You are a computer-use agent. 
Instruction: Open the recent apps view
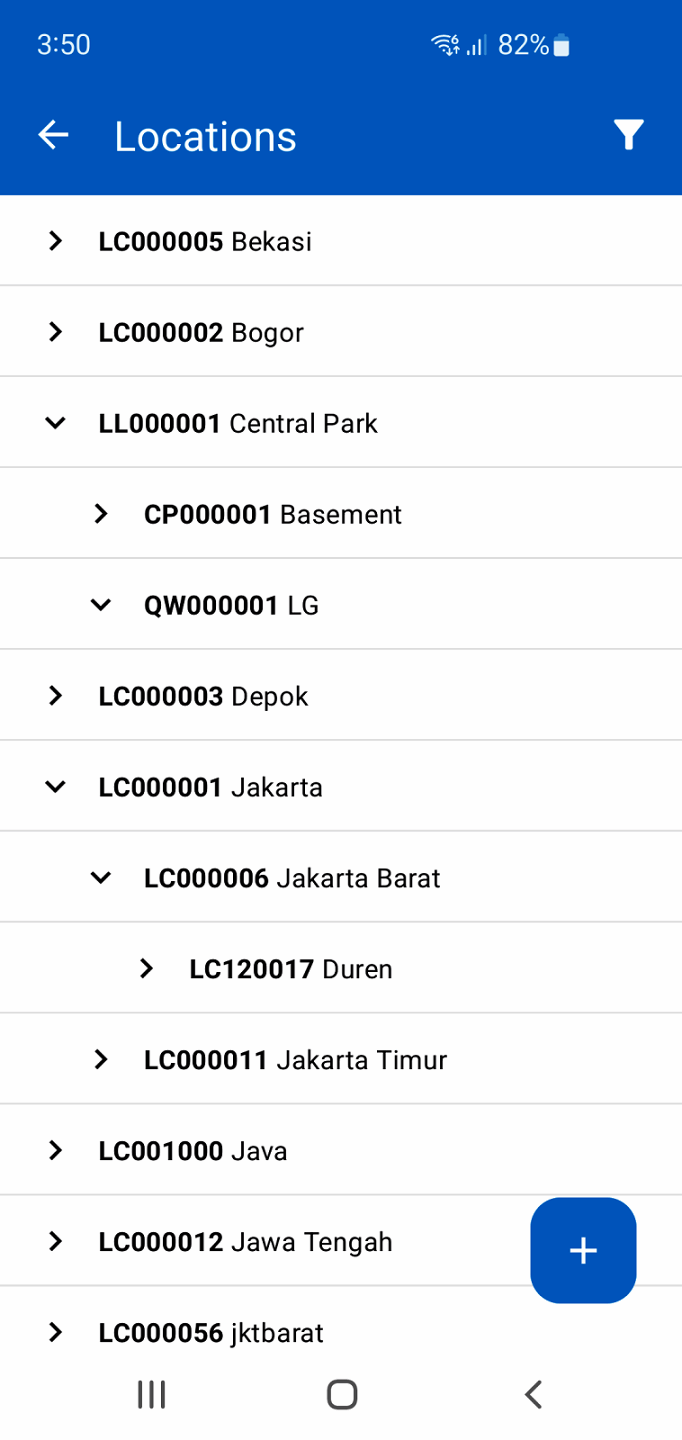click(151, 1394)
